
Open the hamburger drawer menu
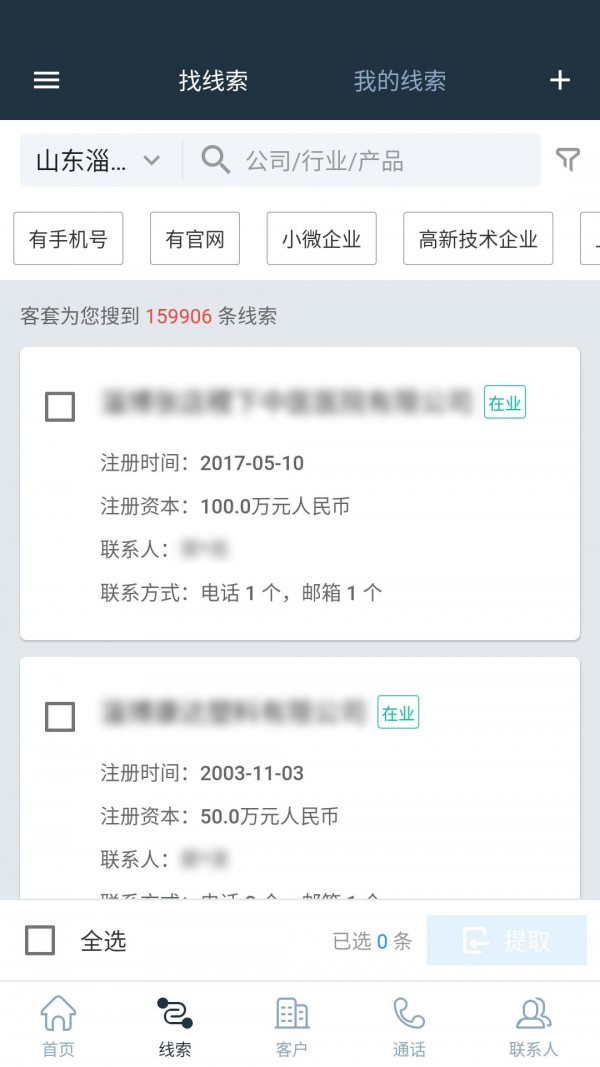tap(47, 81)
